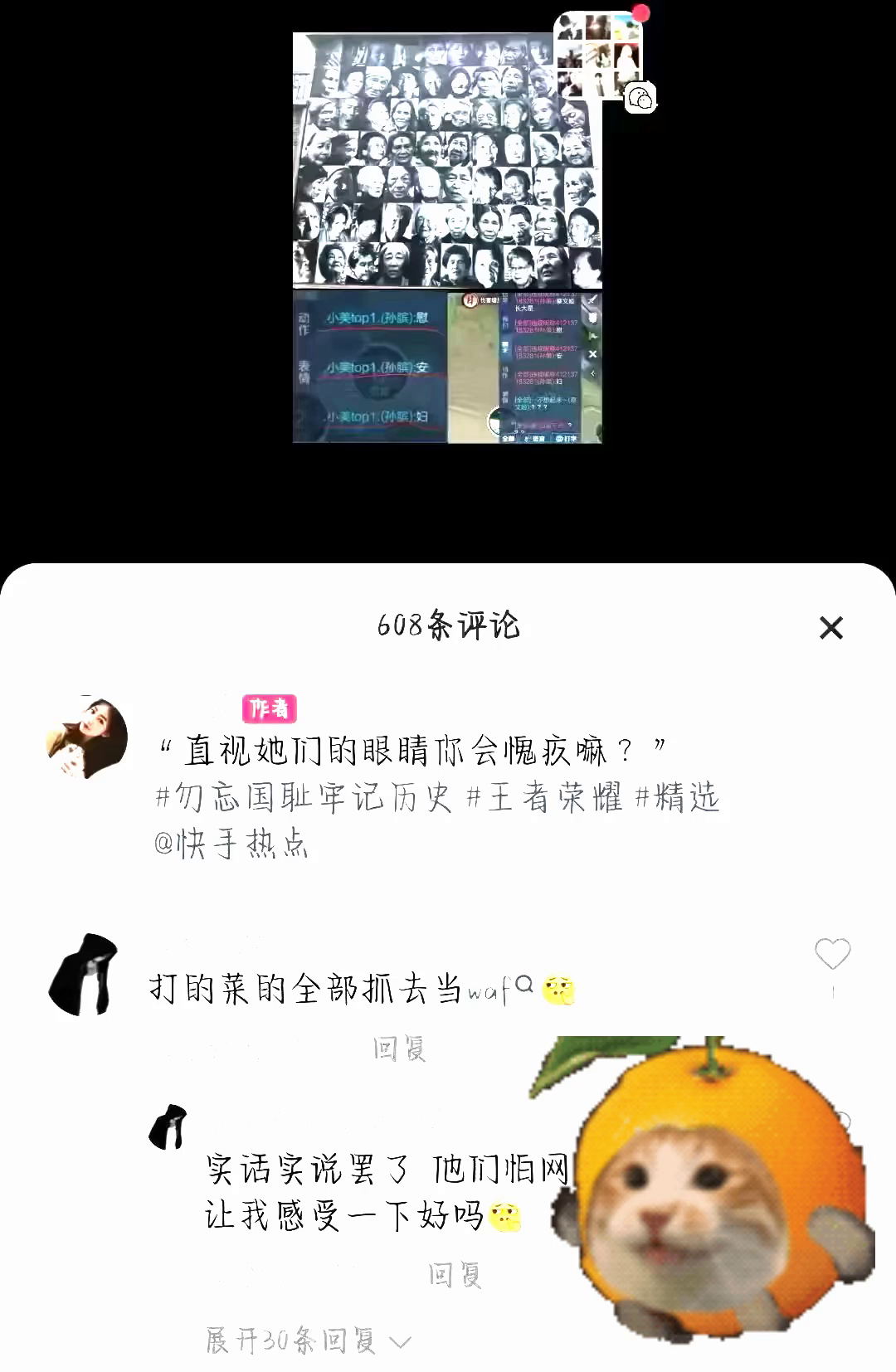Close the 608 comments panel
Screen dimensions: 896x1372
click(830, 628)
